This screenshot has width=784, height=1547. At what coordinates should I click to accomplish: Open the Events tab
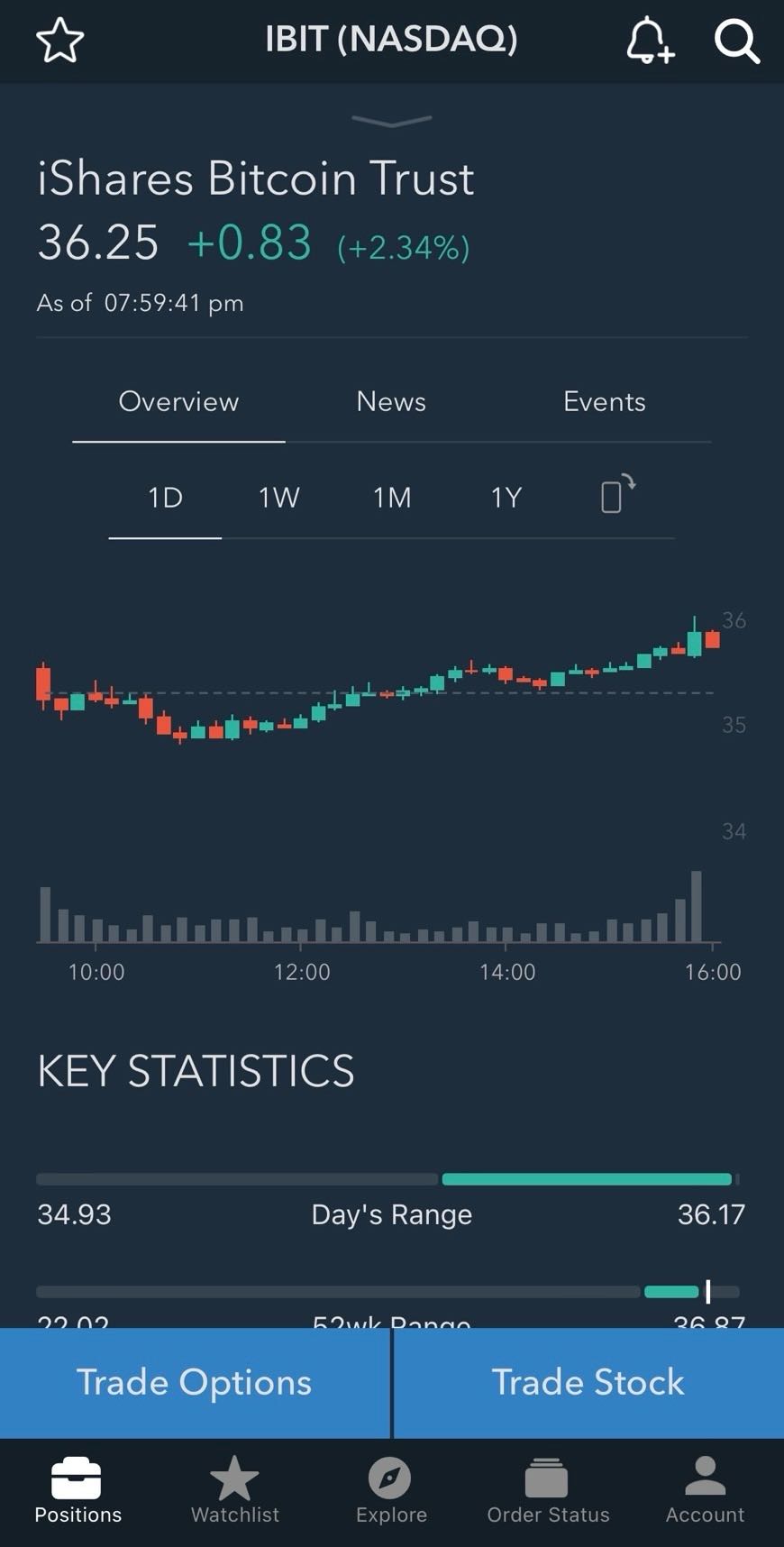[x=604, y=402]
